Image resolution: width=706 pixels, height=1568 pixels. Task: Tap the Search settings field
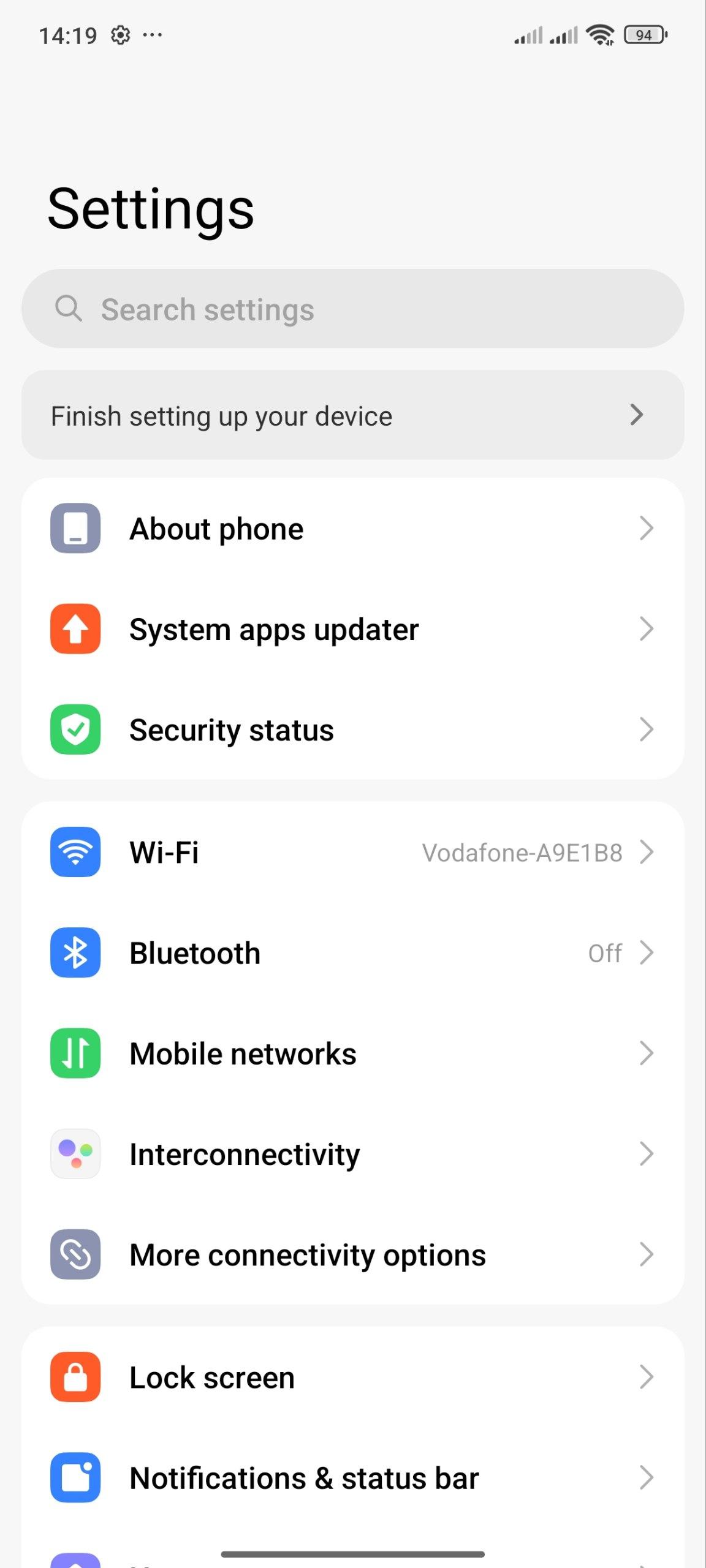point(352,309)
